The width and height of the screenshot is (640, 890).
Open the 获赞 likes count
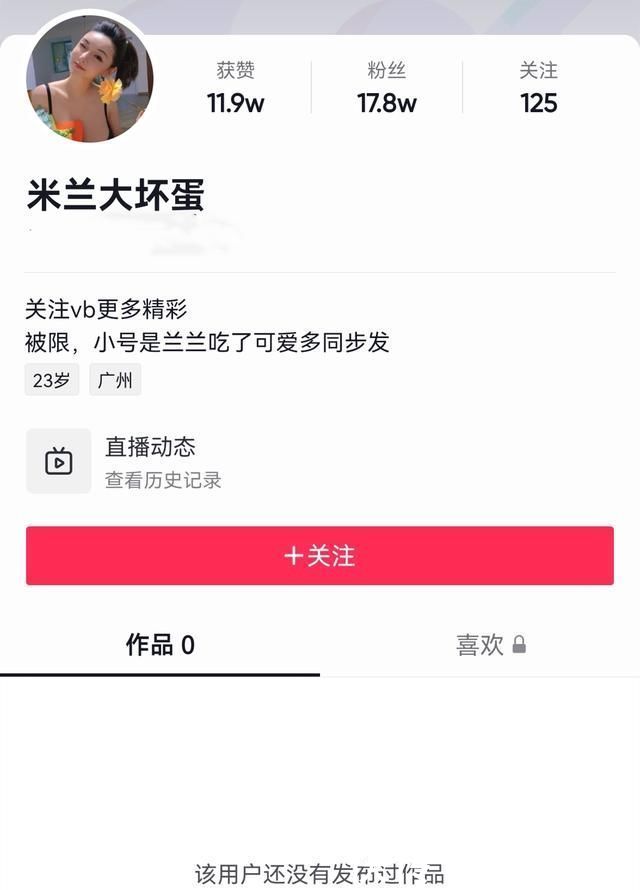click(x=235, y=88)
